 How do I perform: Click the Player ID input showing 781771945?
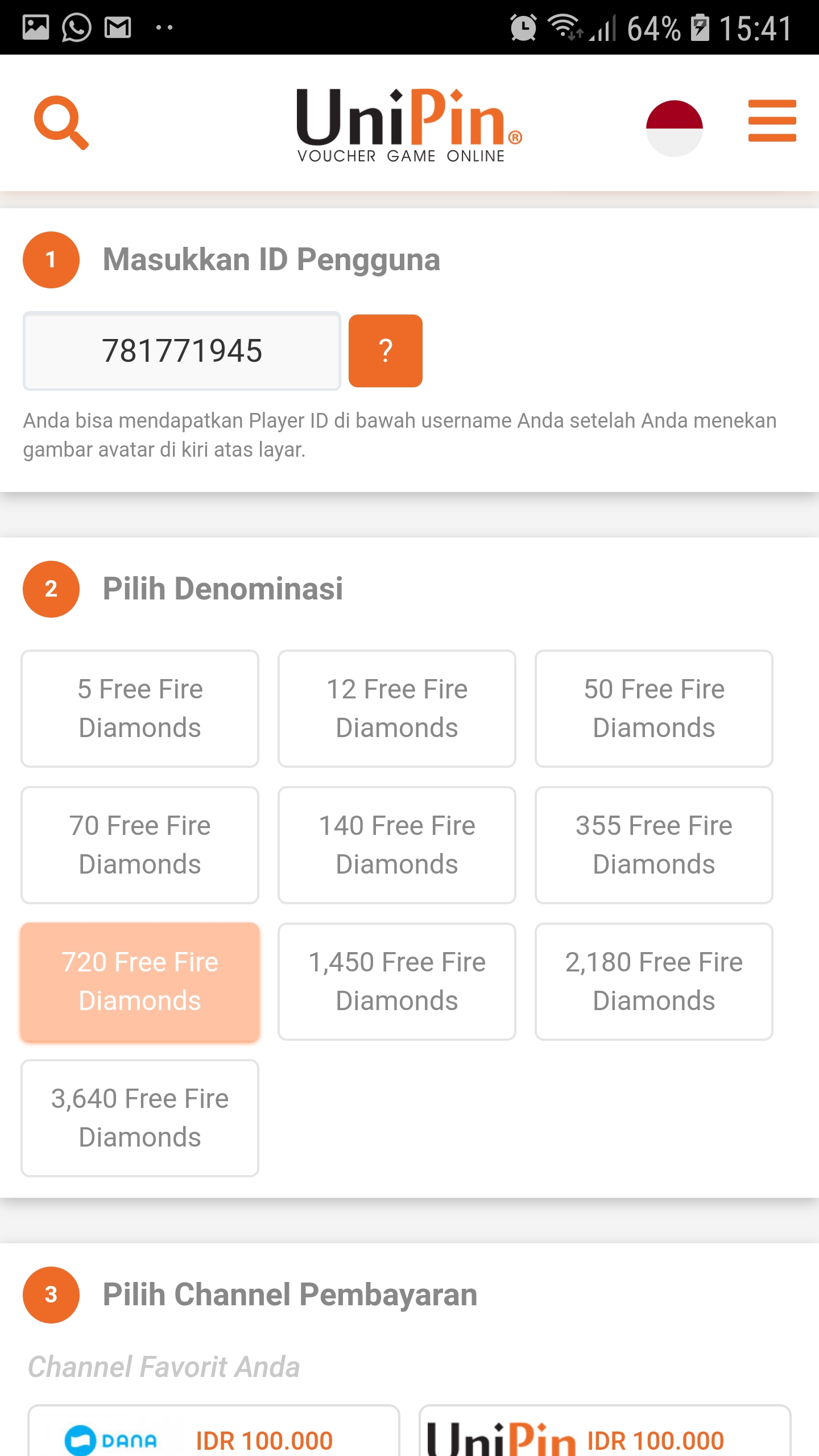182,351
